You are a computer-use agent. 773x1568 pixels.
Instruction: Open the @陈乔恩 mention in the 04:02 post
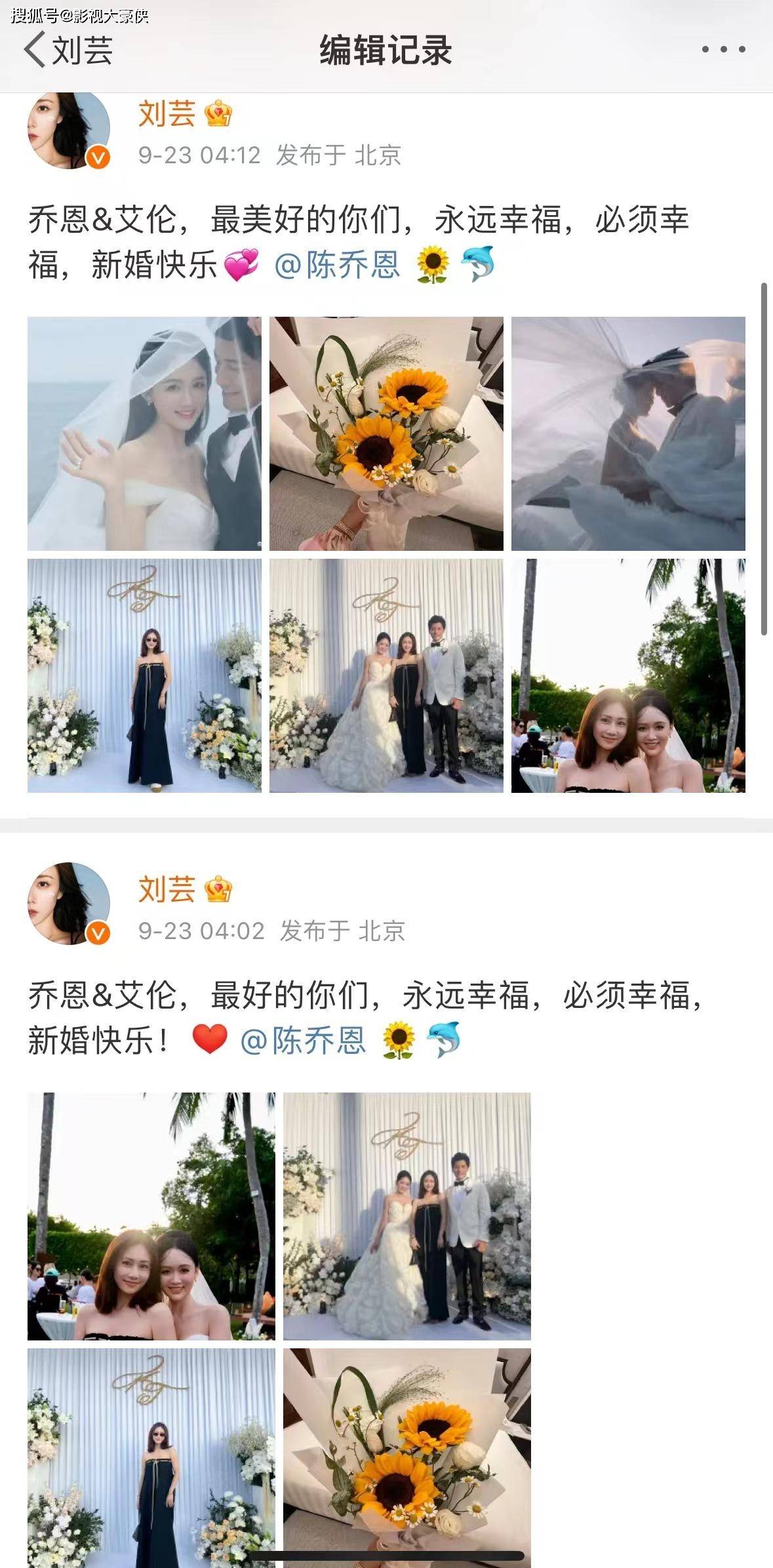[303, 1040]
